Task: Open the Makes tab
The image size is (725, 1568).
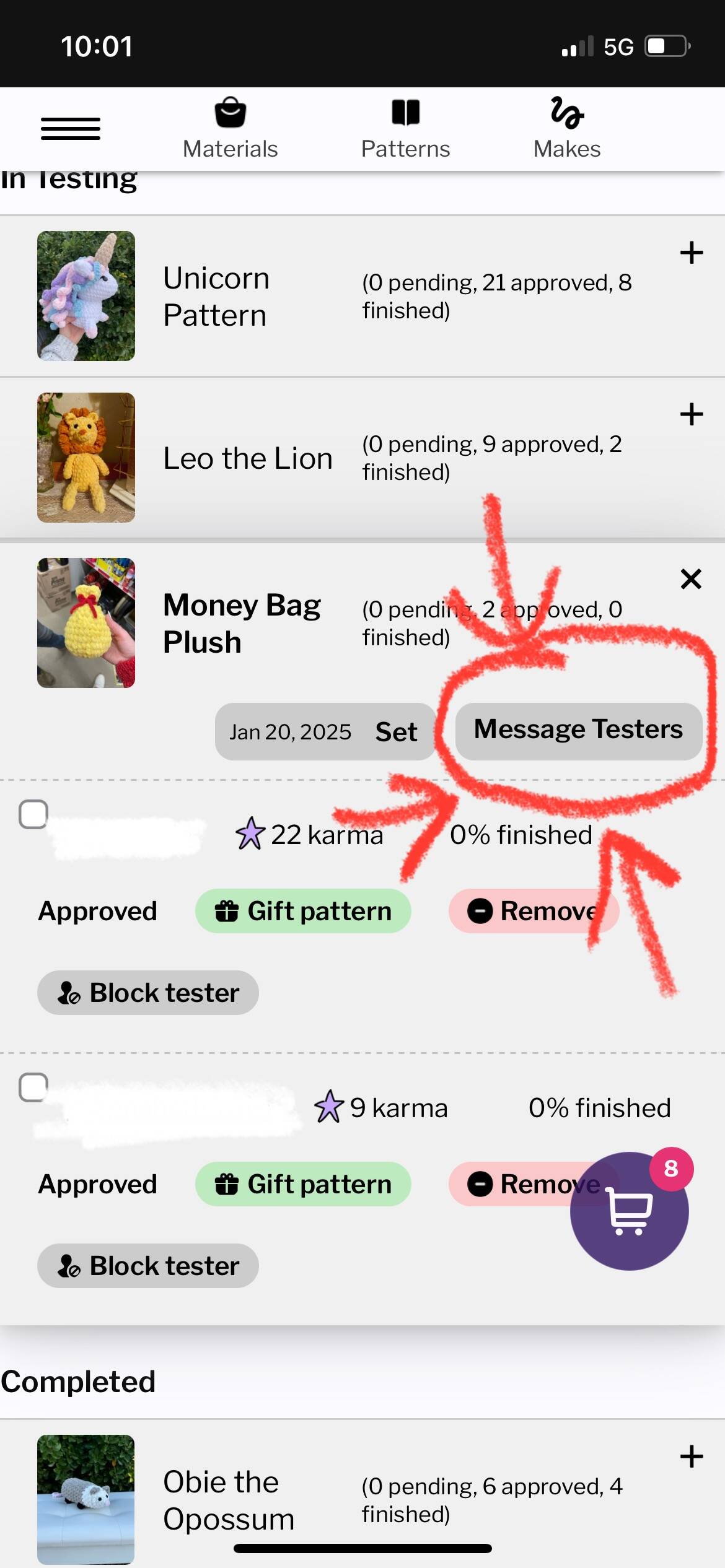Action: (x=567, y=129)
